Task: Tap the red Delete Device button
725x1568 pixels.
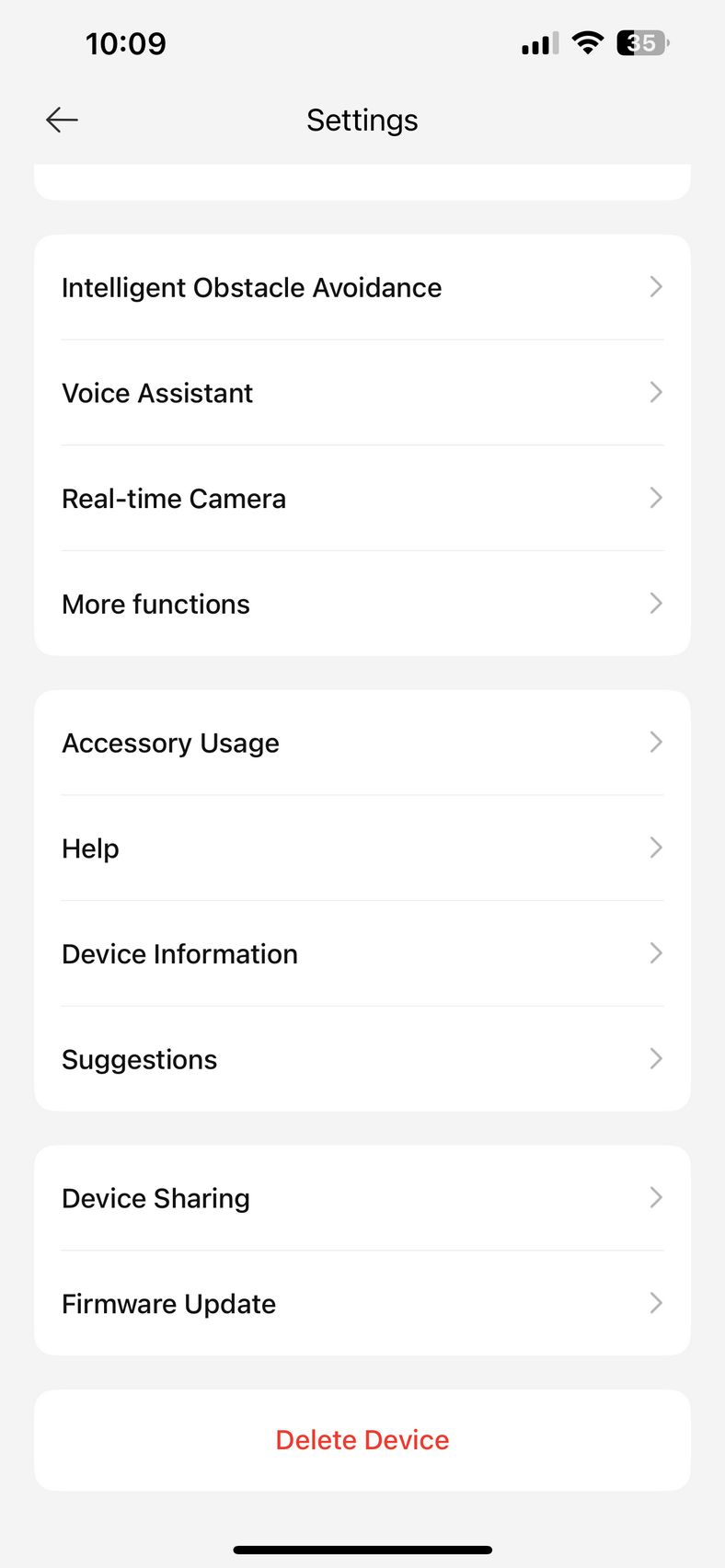Action: coord(362,1440)
